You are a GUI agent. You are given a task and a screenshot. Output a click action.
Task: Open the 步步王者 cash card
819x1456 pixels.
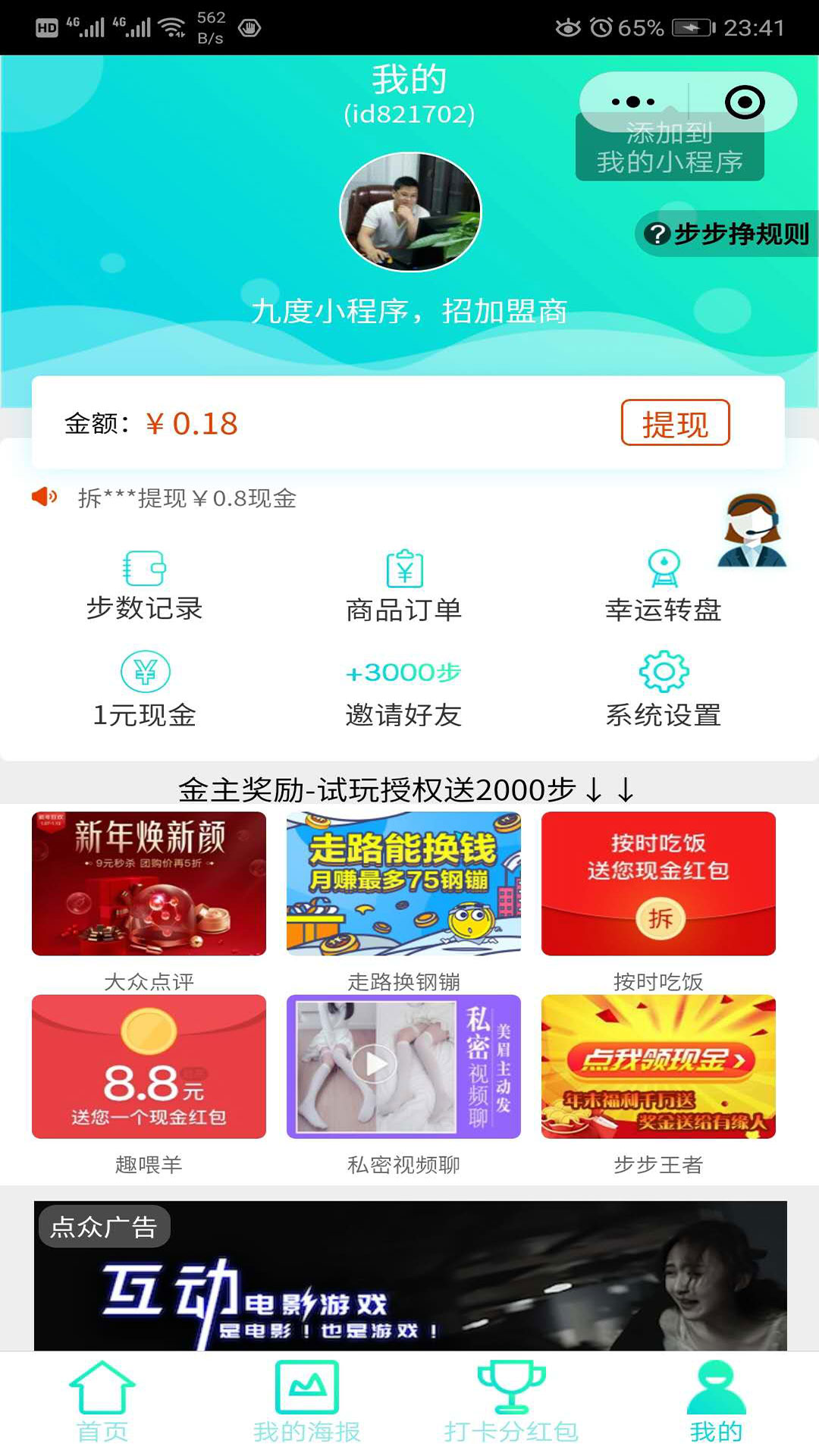658,1067
